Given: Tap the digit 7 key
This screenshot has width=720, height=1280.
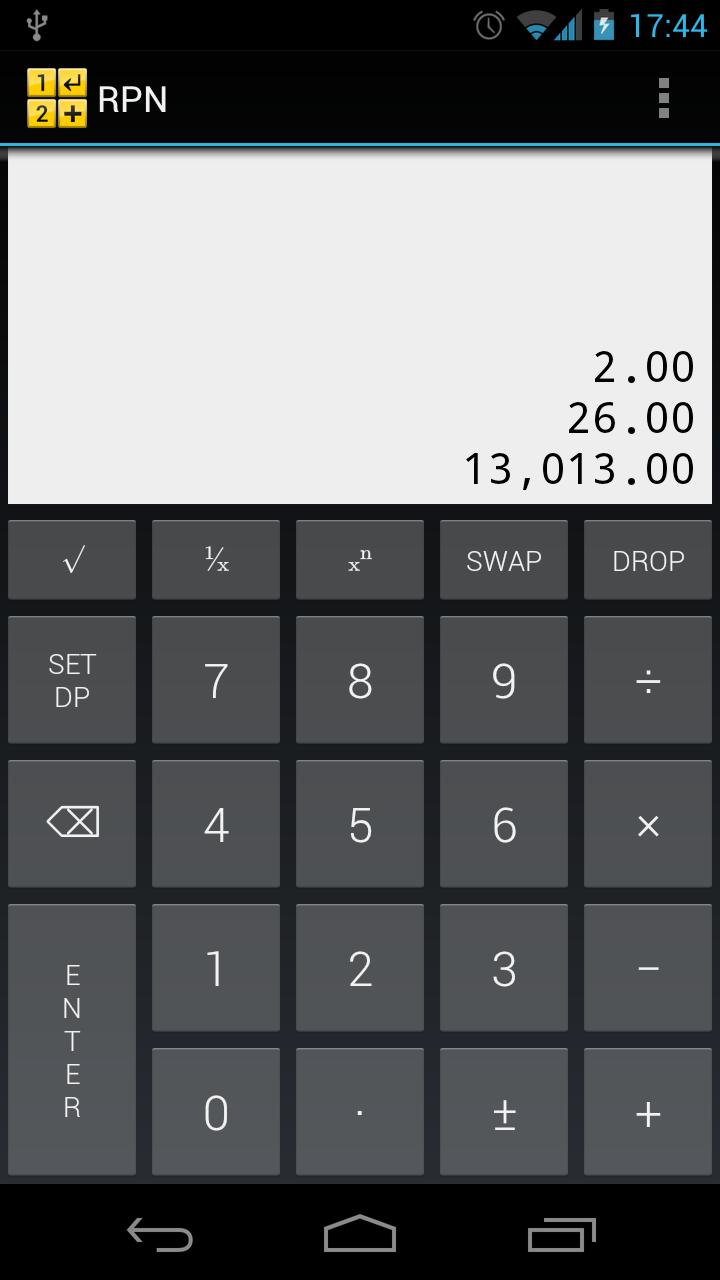Looking at the screenshot, I should pos(215,679).
